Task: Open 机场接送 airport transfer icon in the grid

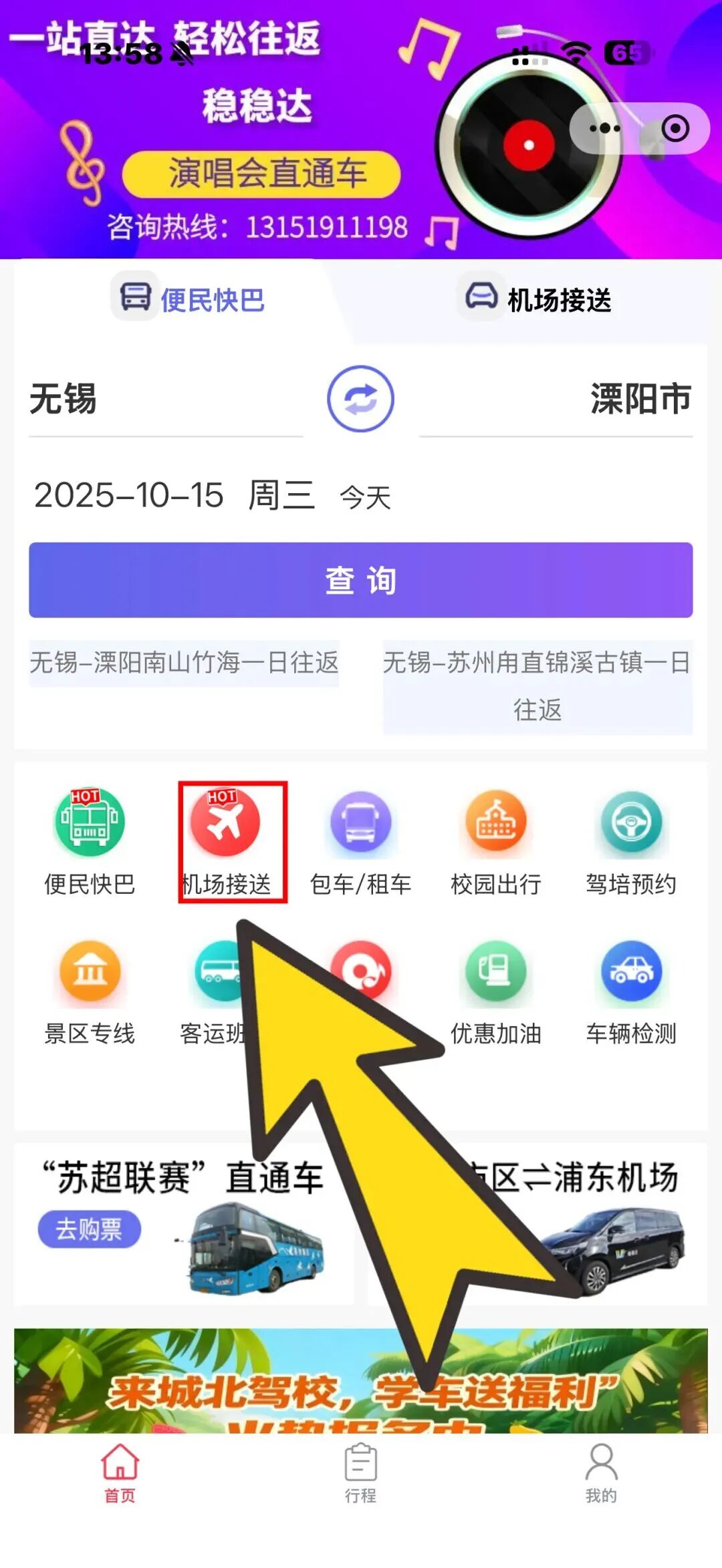Action: click(x=226, y=842)
